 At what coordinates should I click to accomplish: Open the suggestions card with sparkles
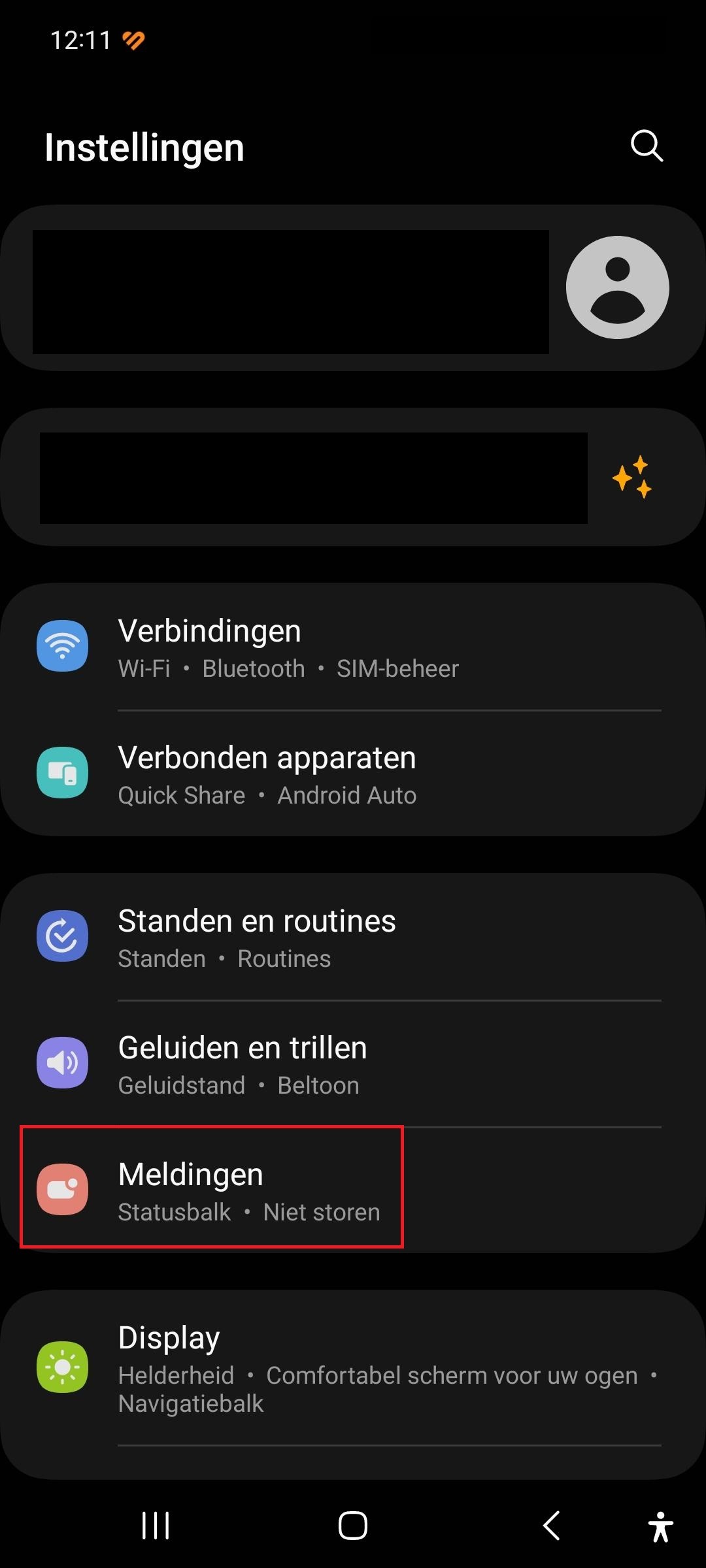pos(353,478)
